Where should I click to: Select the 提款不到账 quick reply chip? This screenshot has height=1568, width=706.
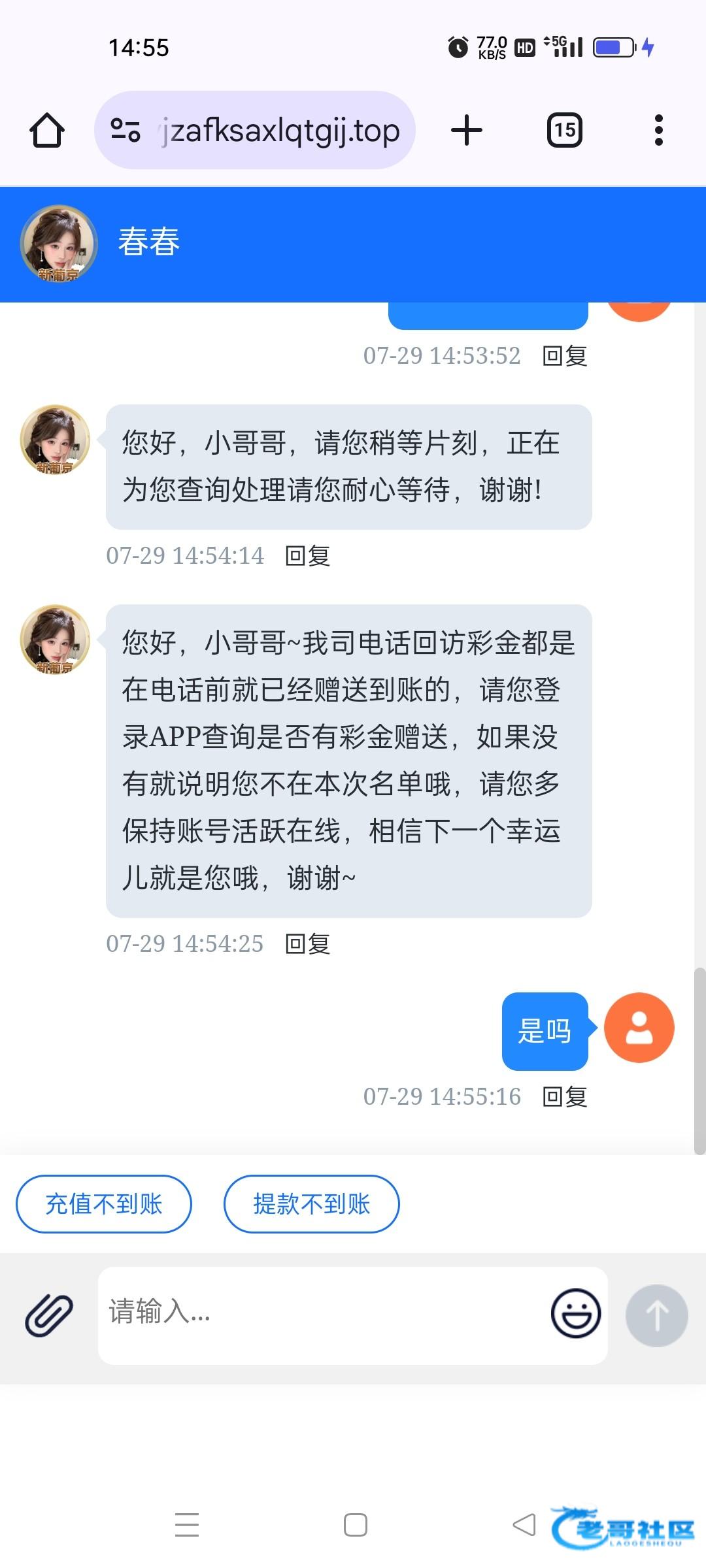click(x=312, y=1204)
